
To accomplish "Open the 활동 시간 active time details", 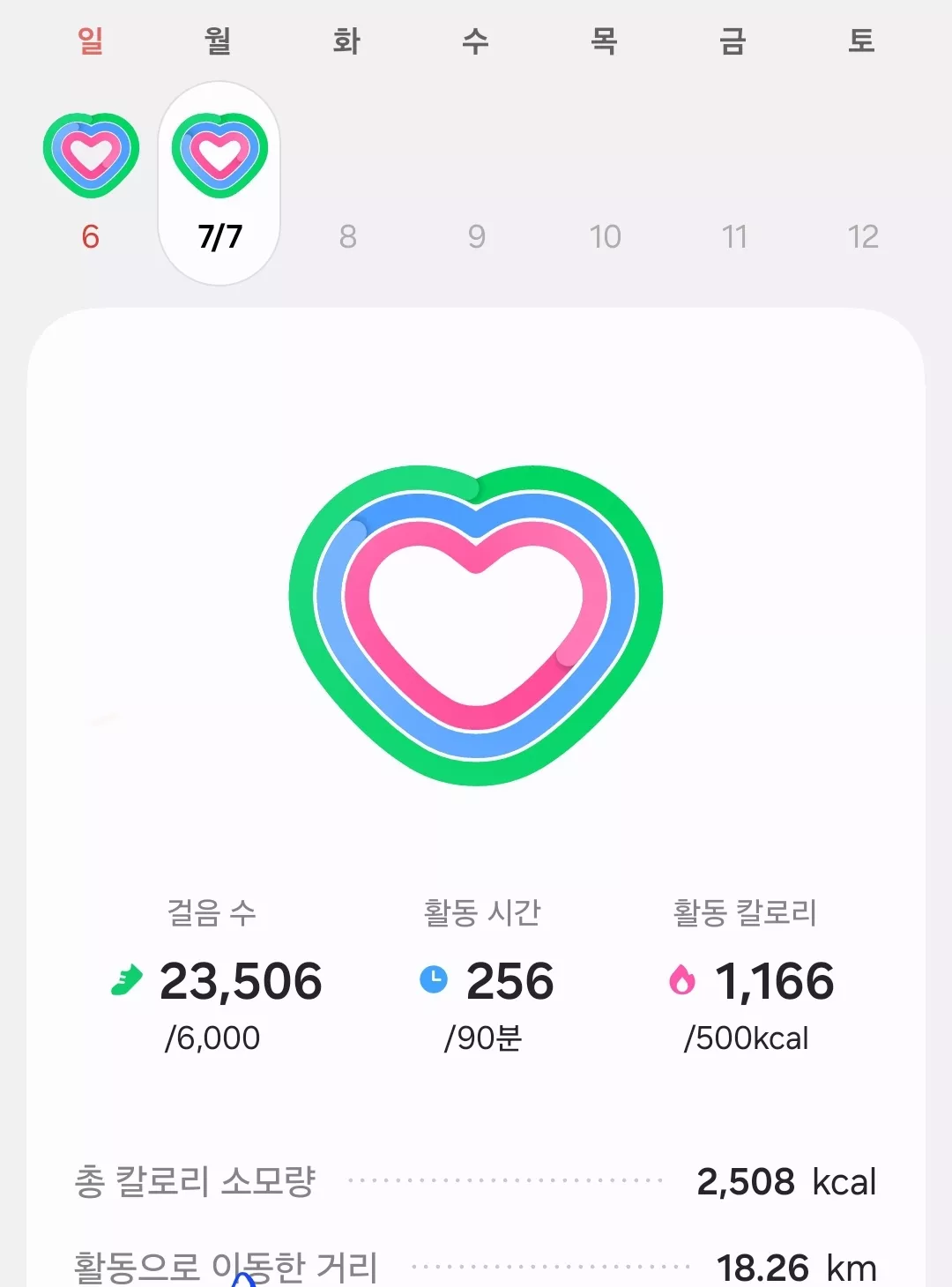I will [x=484, y=976].
